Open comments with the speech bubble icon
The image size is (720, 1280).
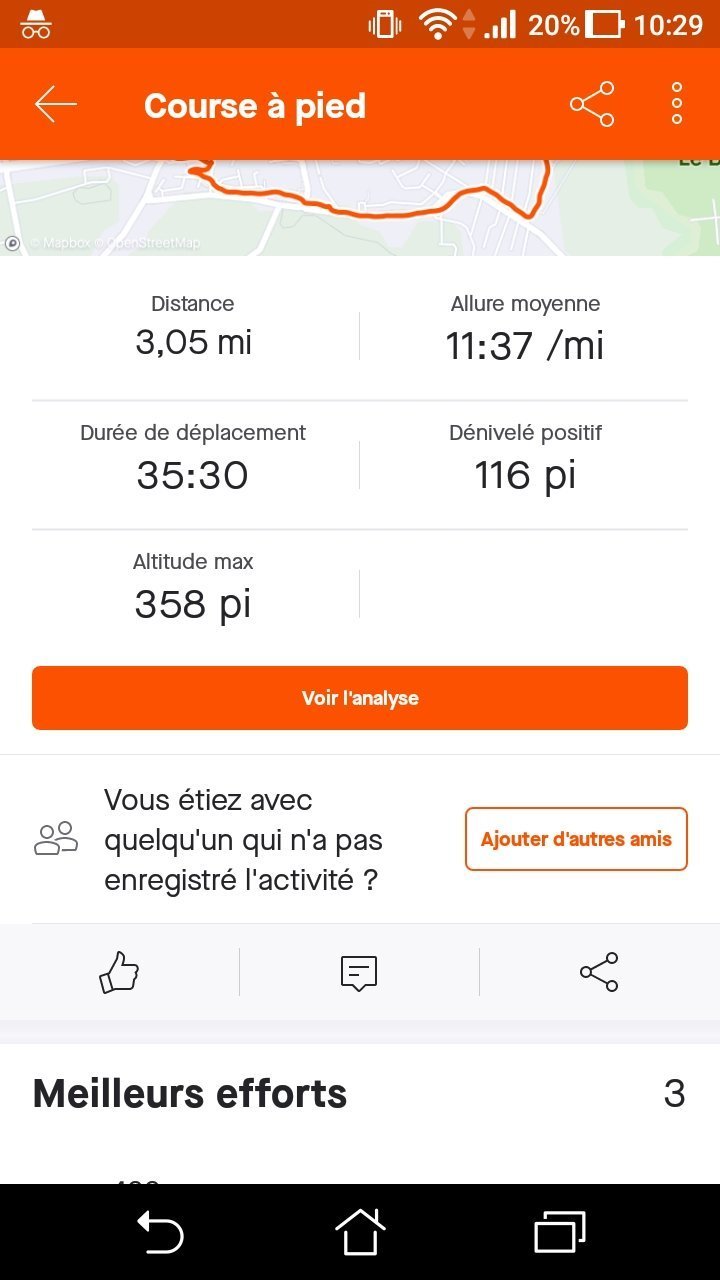point(359,972)
